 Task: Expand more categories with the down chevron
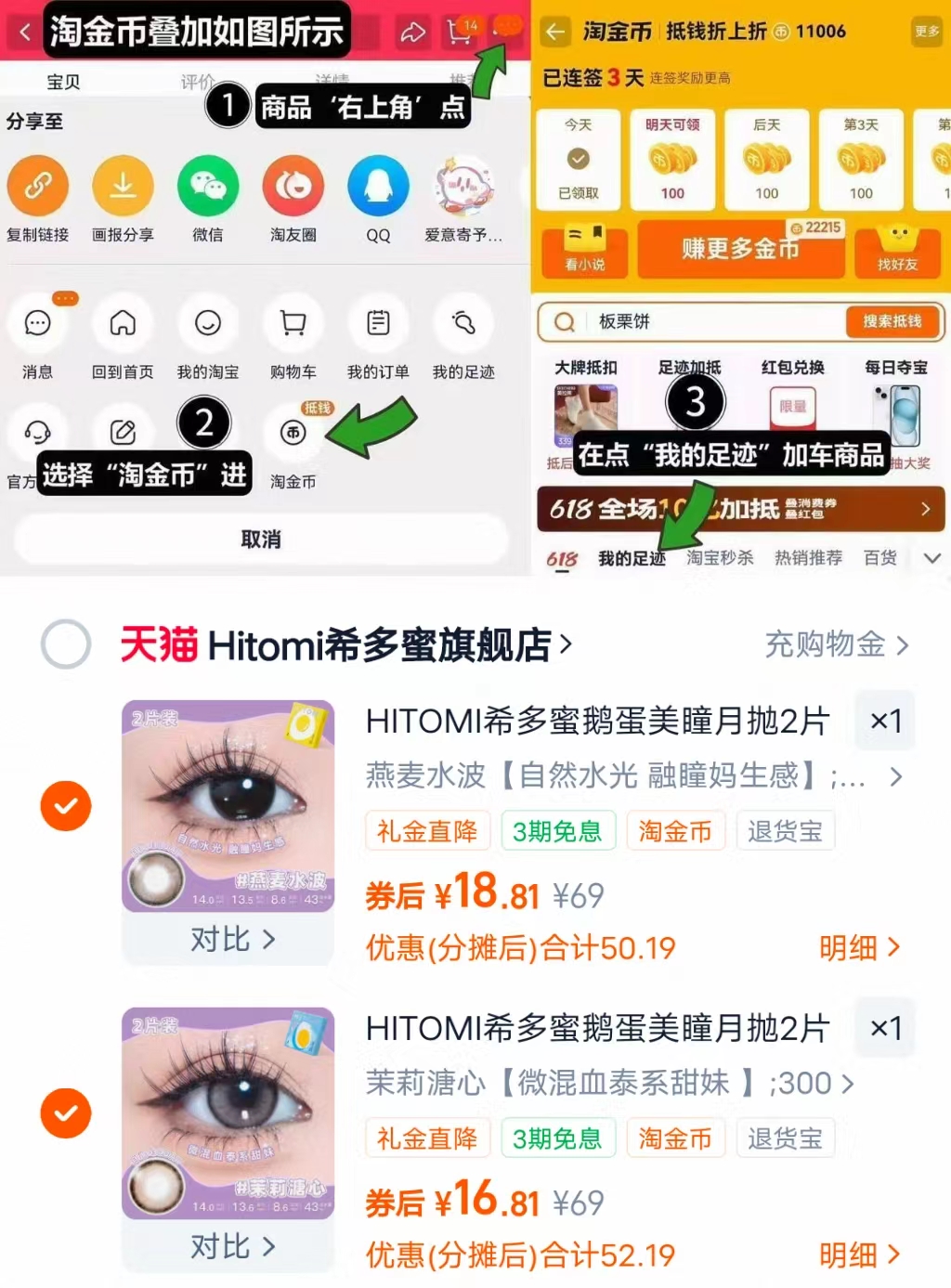[931, 557]
